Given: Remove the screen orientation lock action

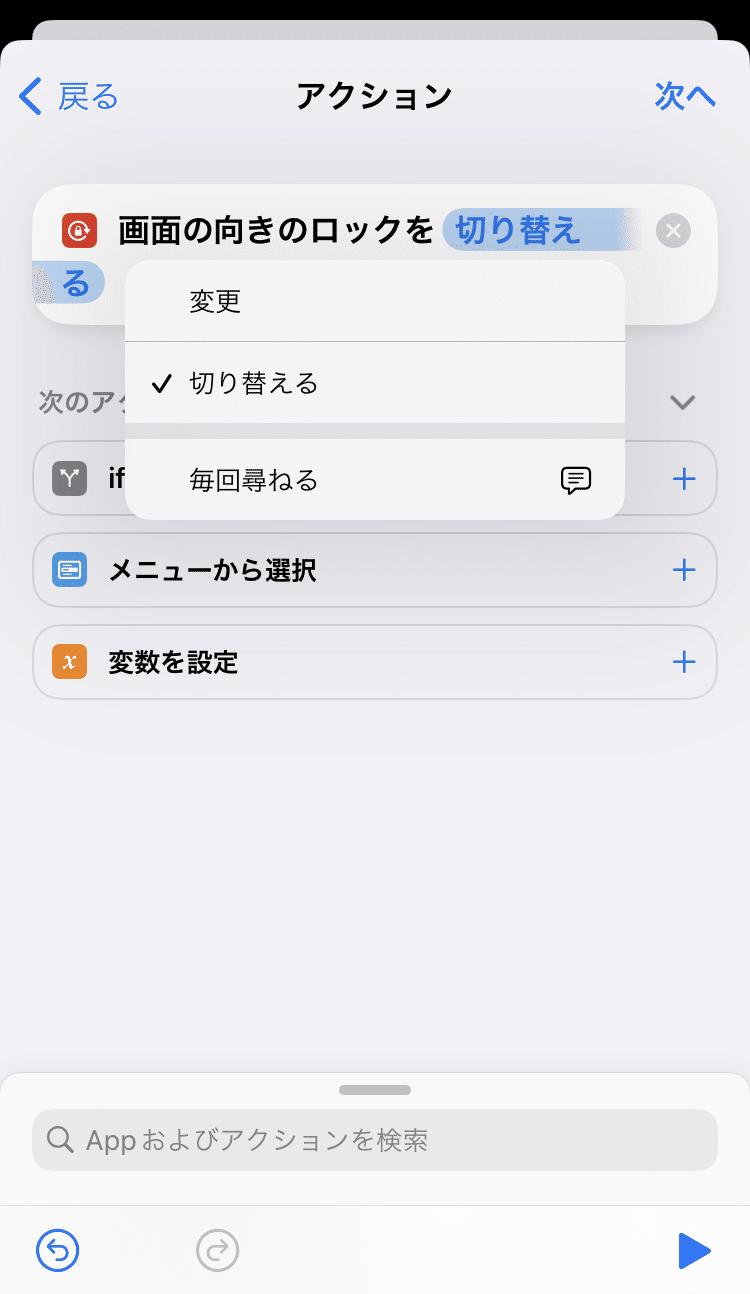Looking at the screenshot, I should (673, 231).
